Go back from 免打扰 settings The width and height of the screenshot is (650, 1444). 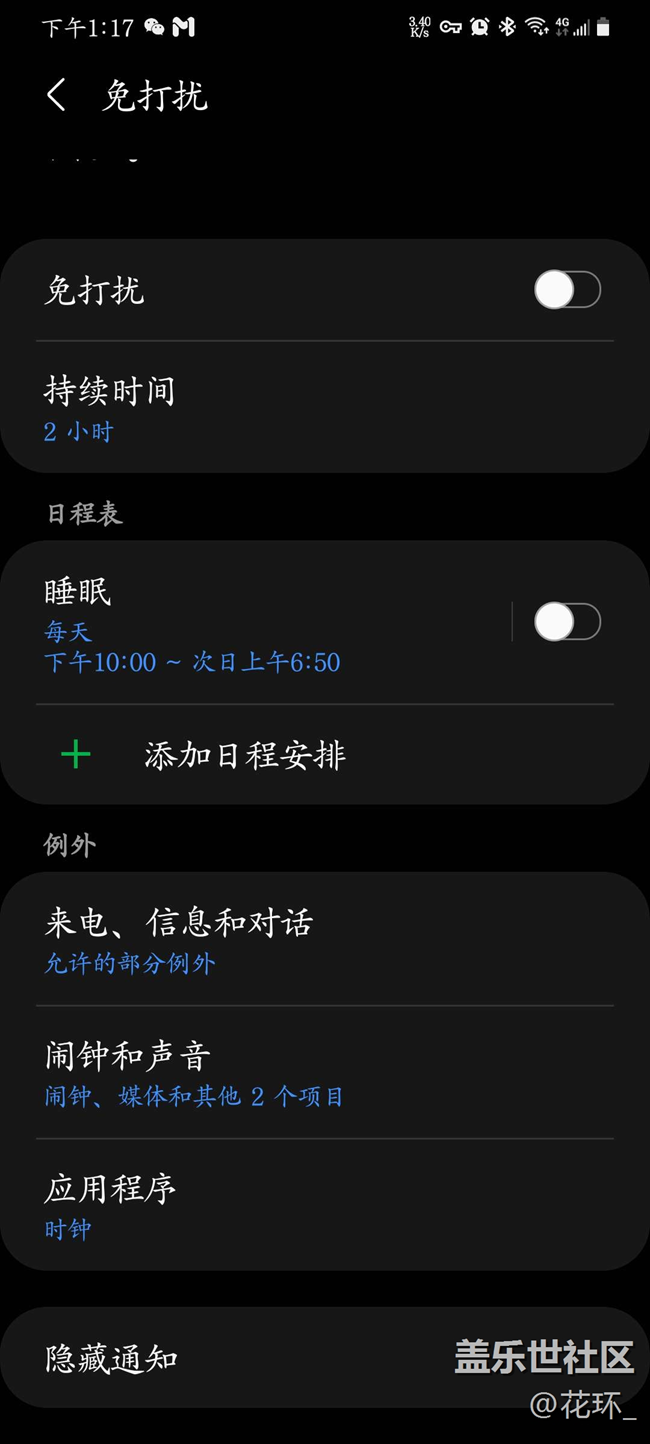pos(57,96)
